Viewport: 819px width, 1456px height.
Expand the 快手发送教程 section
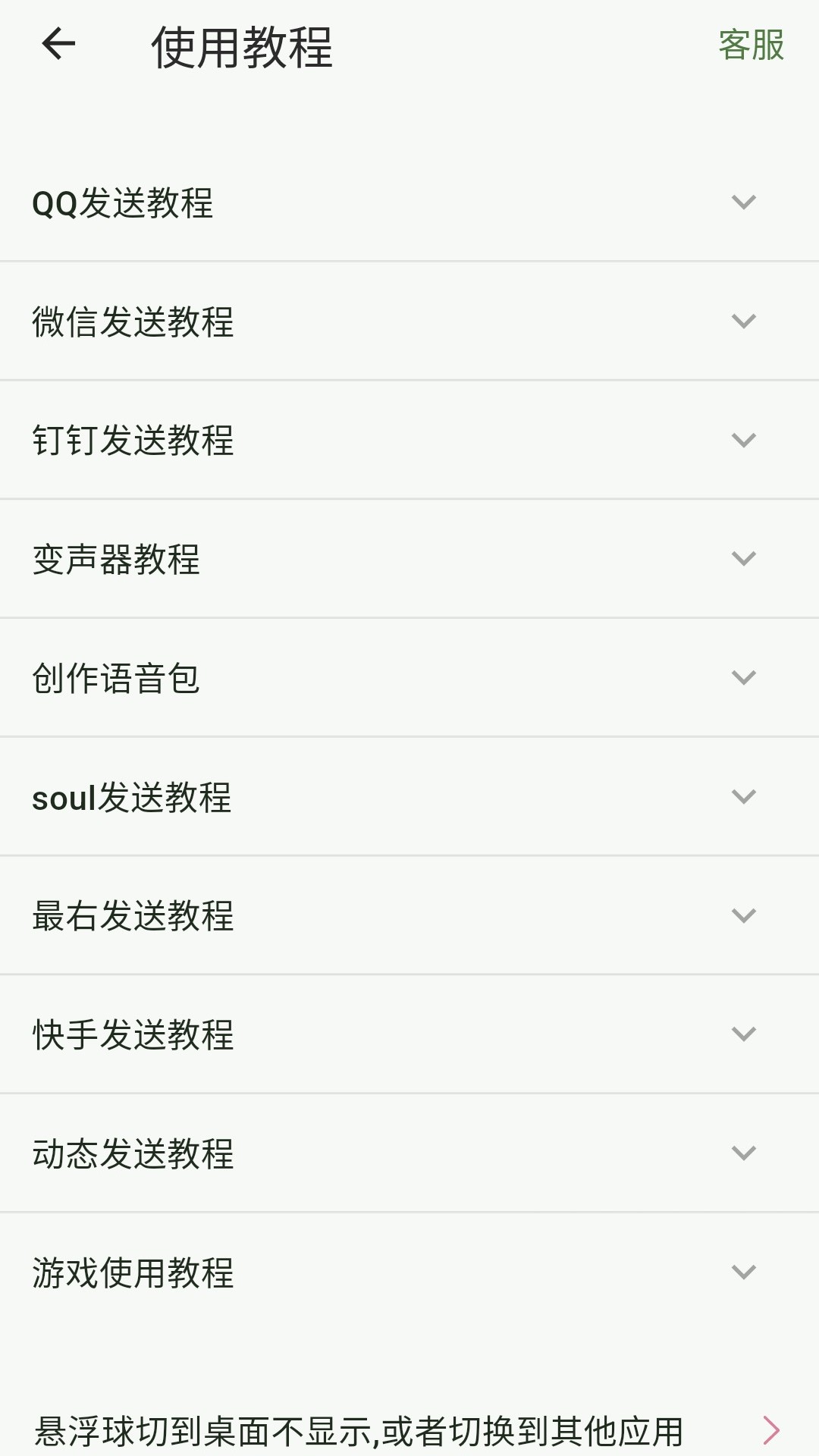(x=409, y=1034)
